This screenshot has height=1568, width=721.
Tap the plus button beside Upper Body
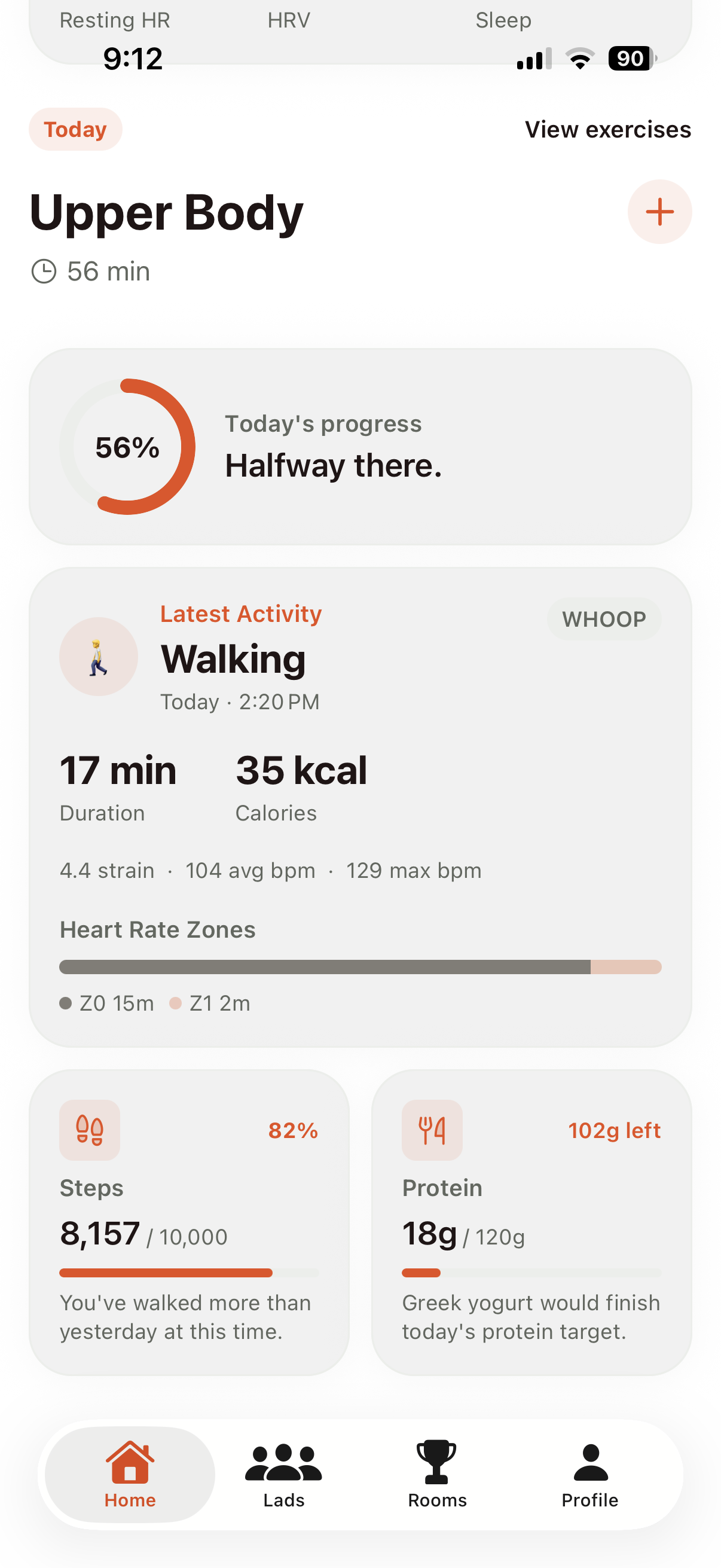click(659, 212)
